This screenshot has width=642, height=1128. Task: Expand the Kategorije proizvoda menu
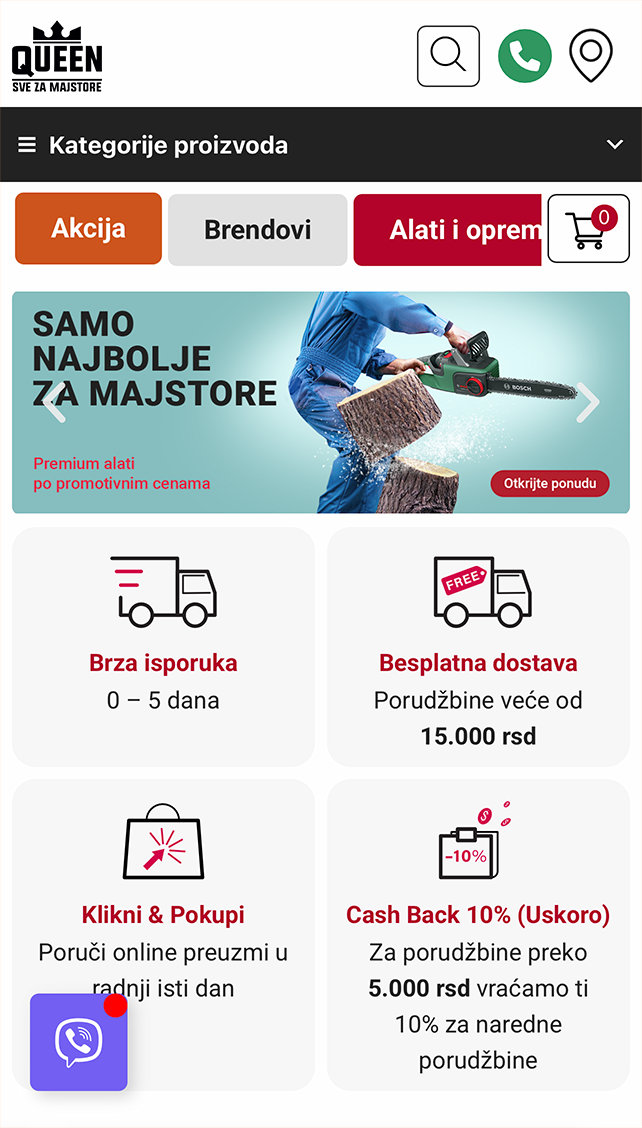coord(320,145)
